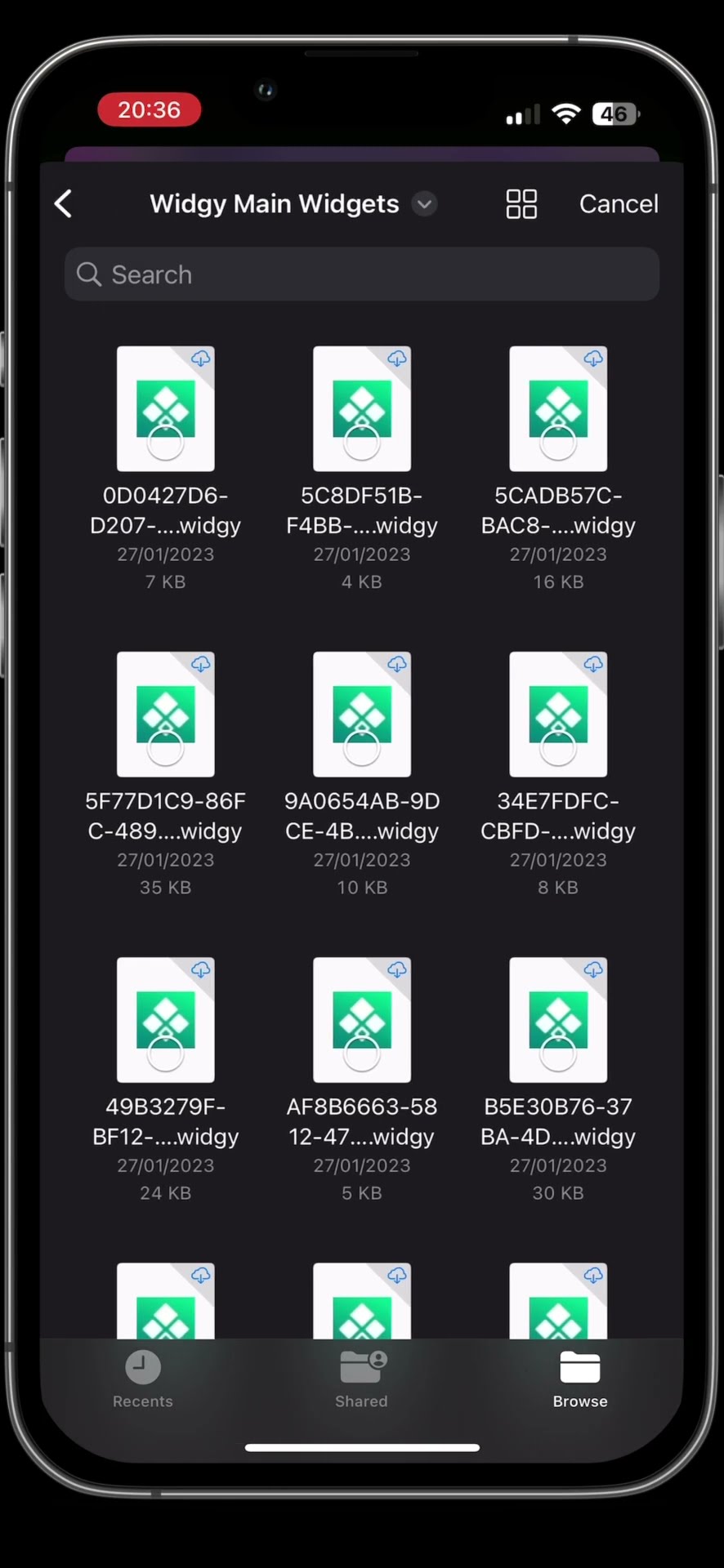Select the 5CADB57C widgy file
This screenshot has height=1568, width=724.
tap(558, 409)
